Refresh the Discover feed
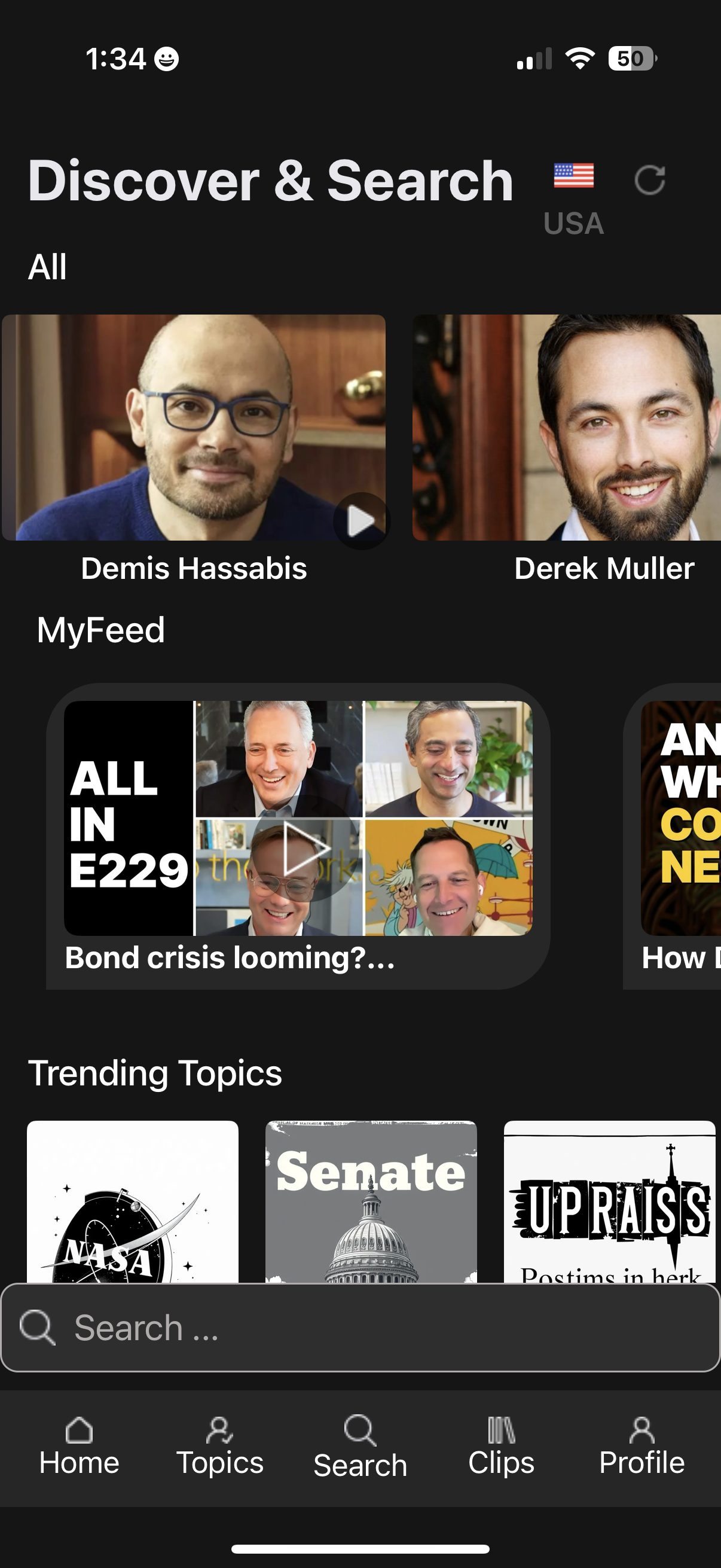 649,180
